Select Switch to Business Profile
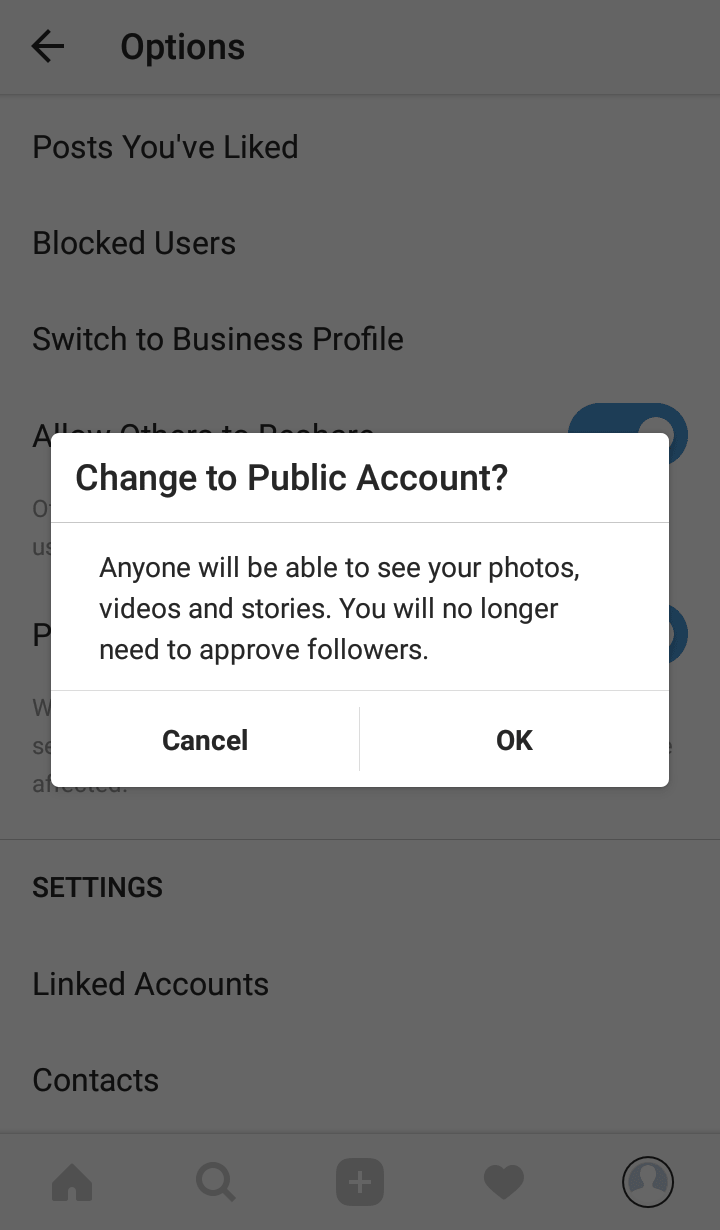 point(360,339)
